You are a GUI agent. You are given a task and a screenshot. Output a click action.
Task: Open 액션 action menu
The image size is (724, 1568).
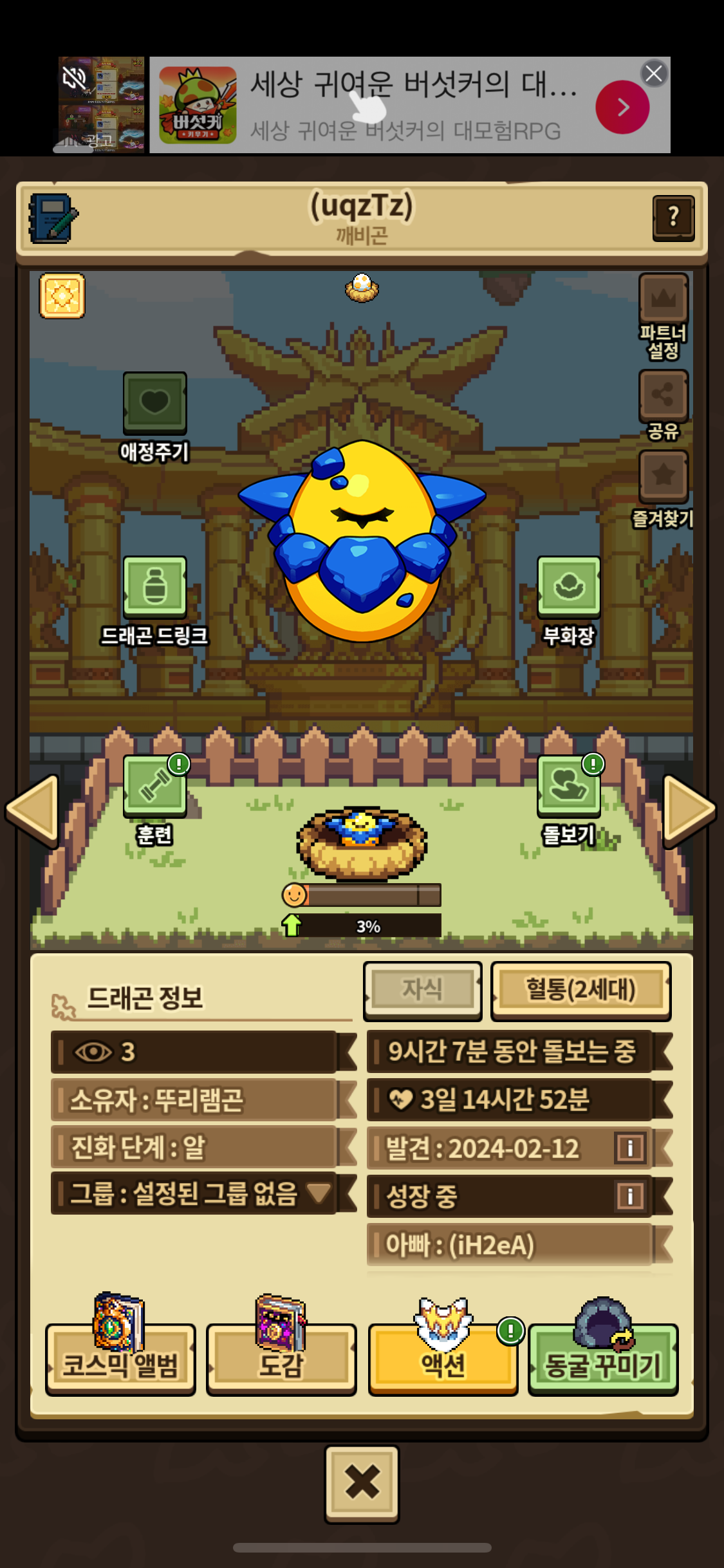point(443,1358)
